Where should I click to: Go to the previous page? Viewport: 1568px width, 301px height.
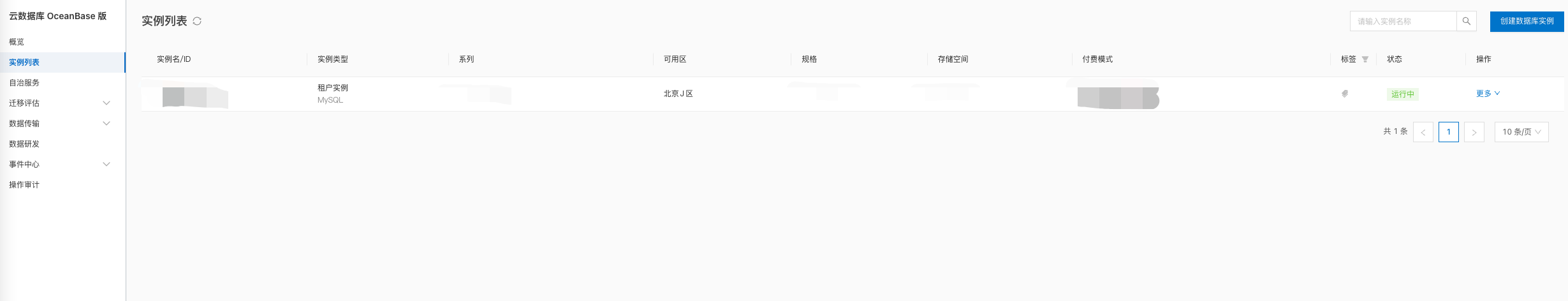pos(1423,132)
